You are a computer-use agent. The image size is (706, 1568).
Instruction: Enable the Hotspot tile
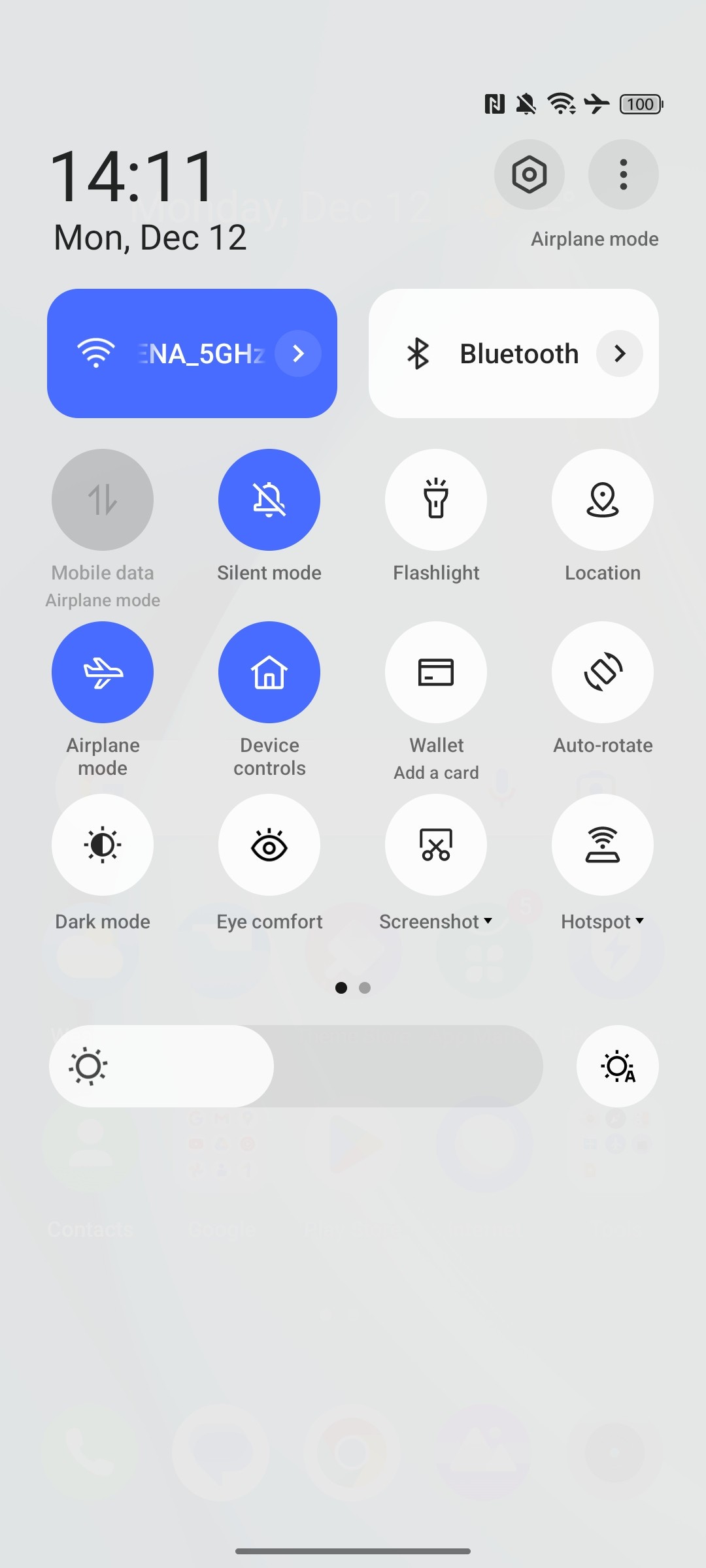(603, 845)
